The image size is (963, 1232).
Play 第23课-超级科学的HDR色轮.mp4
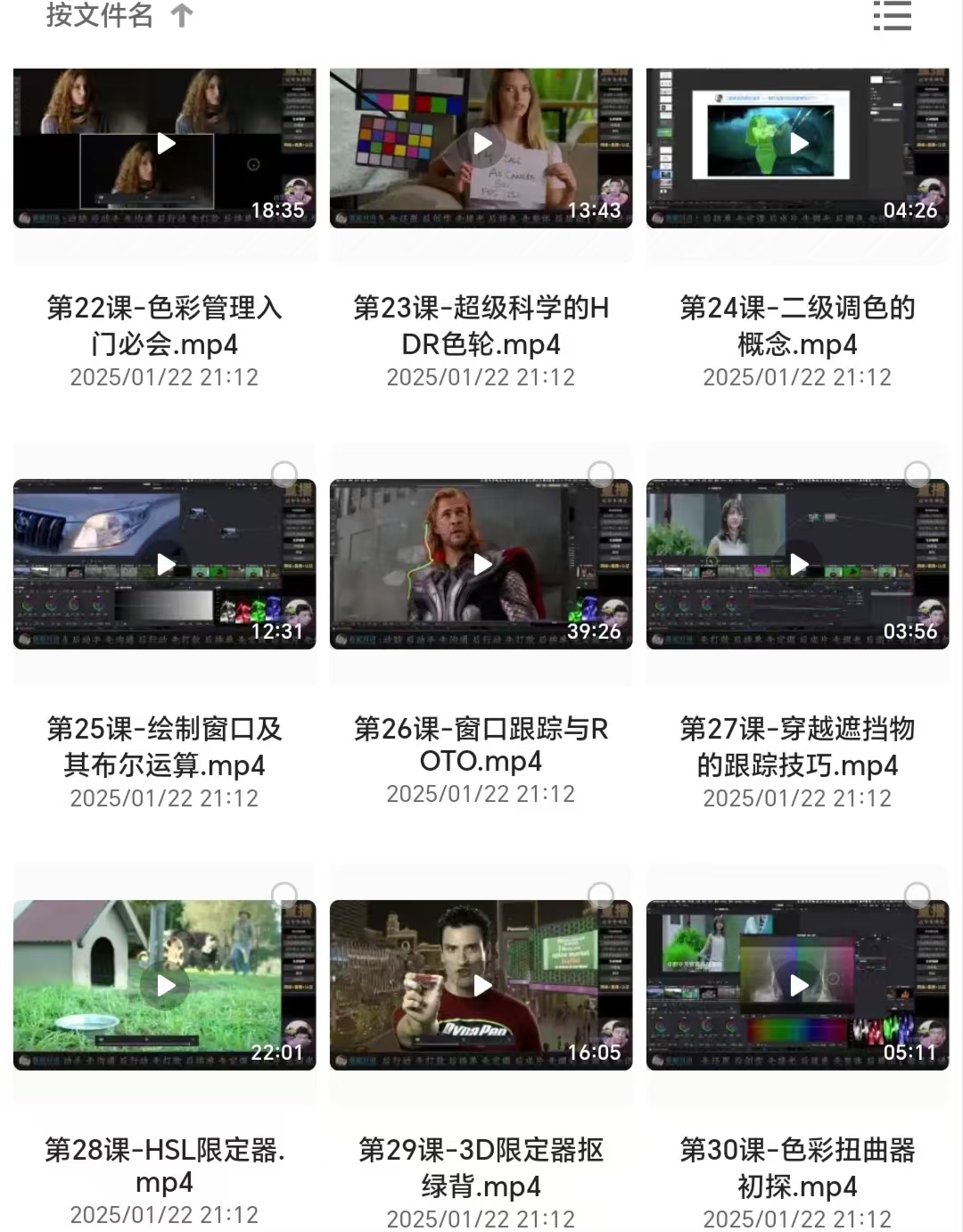tap(481, 144)
